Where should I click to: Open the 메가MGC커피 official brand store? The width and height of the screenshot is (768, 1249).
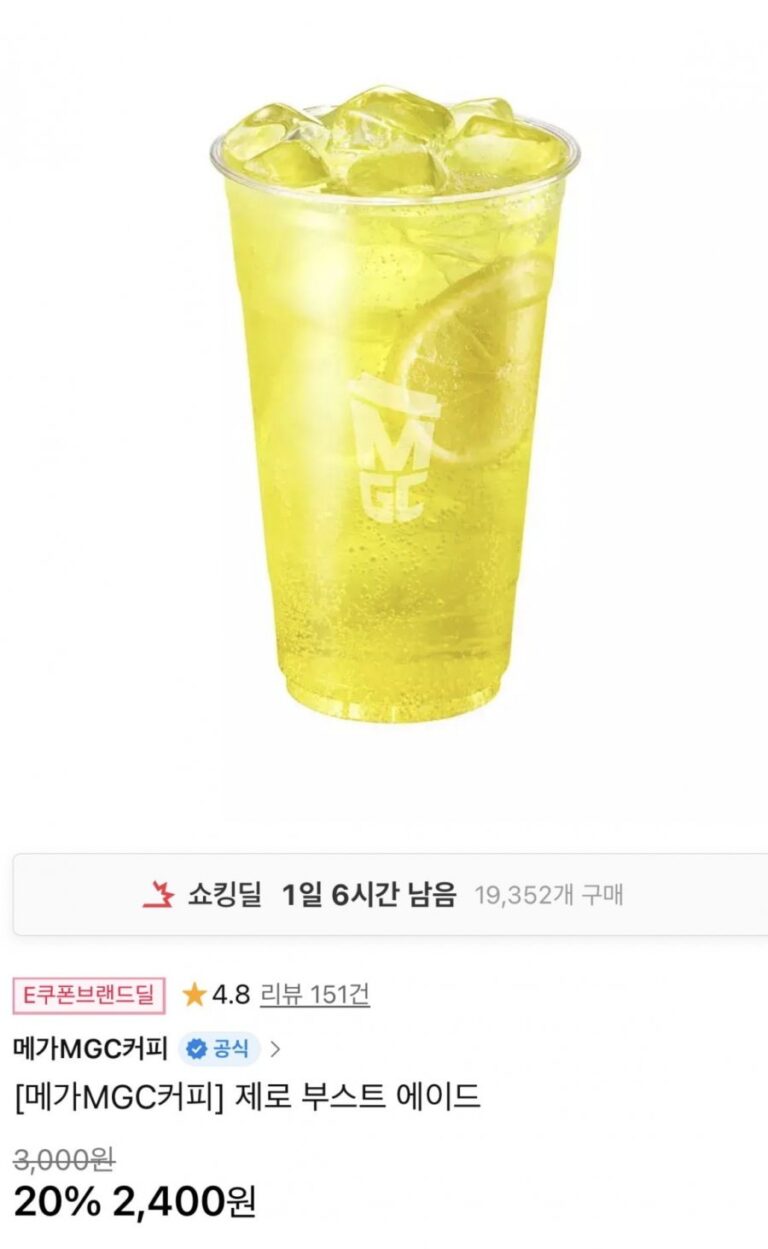90,1048
